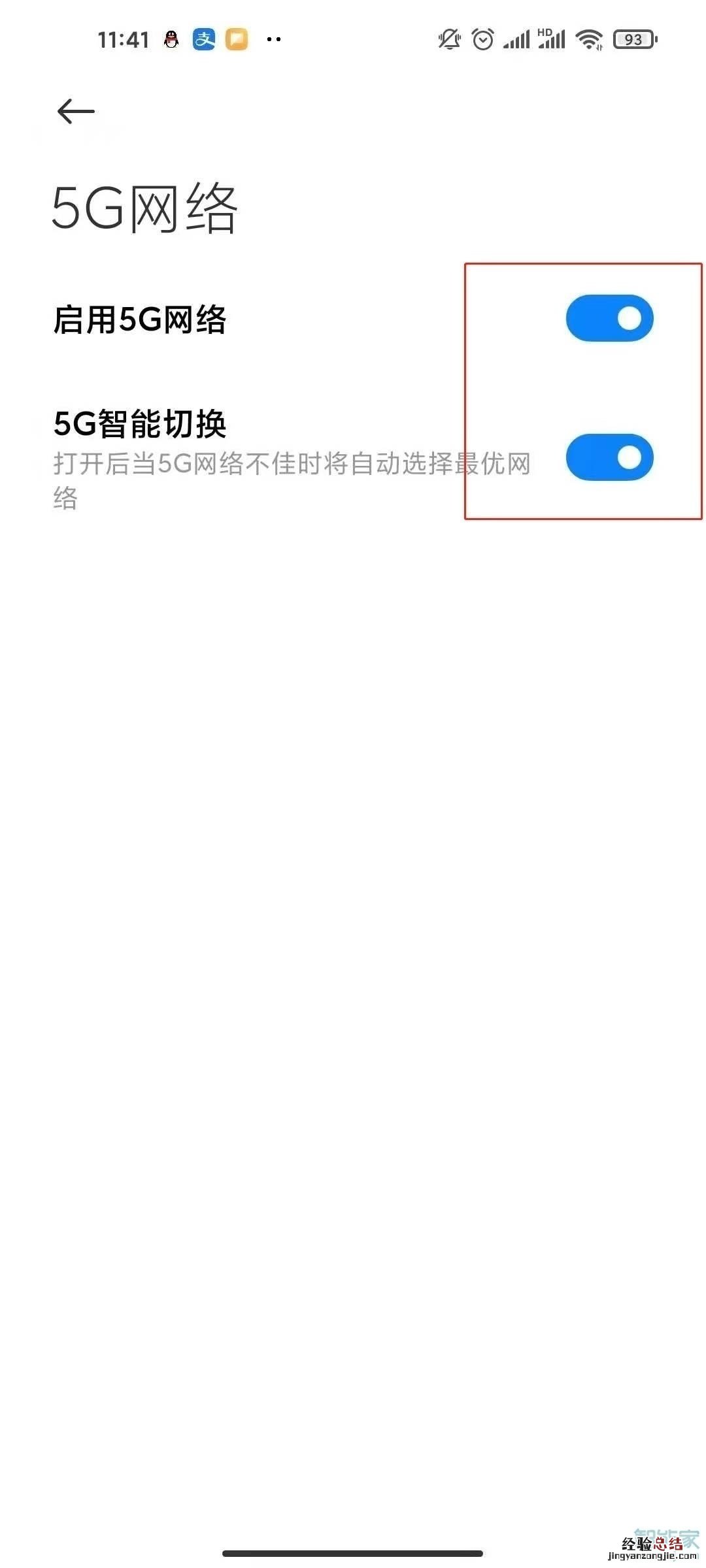Screen dimensions: 706x1568
Task: Go back using the arrow
Action: (76, 111)
